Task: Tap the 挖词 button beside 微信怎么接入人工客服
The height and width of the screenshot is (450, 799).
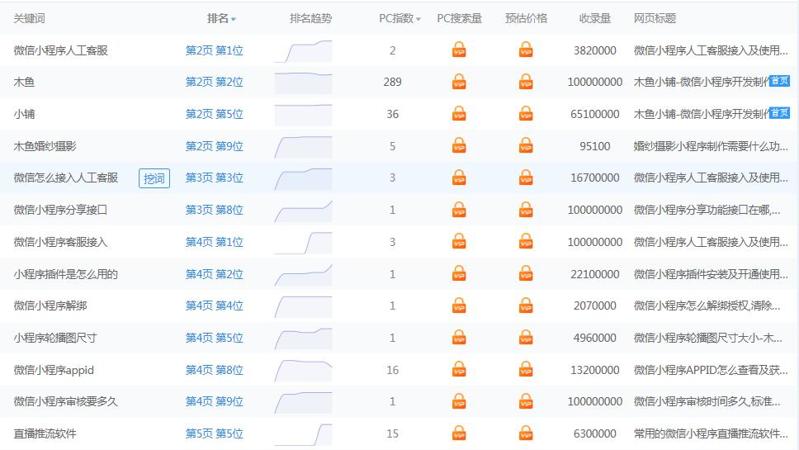Action: coord(154,178)
